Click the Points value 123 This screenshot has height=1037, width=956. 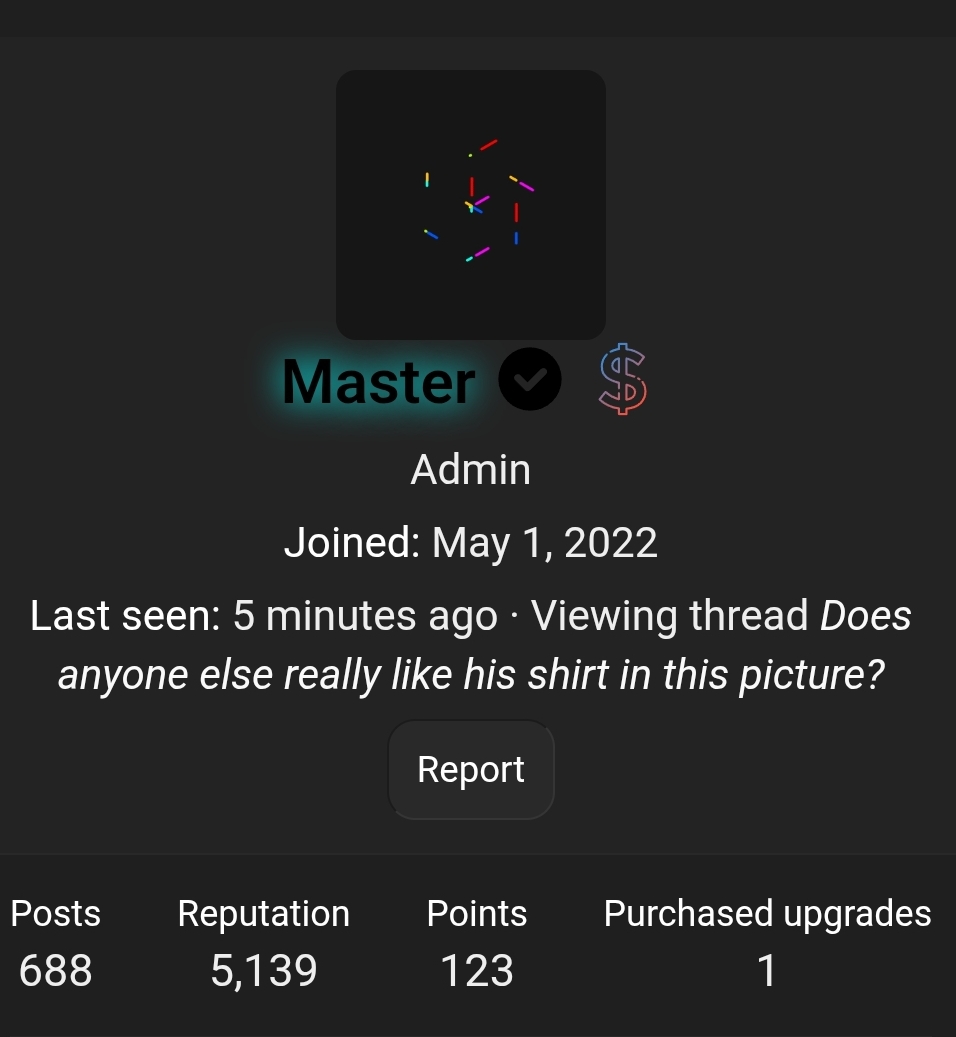(x=477, y=970)
